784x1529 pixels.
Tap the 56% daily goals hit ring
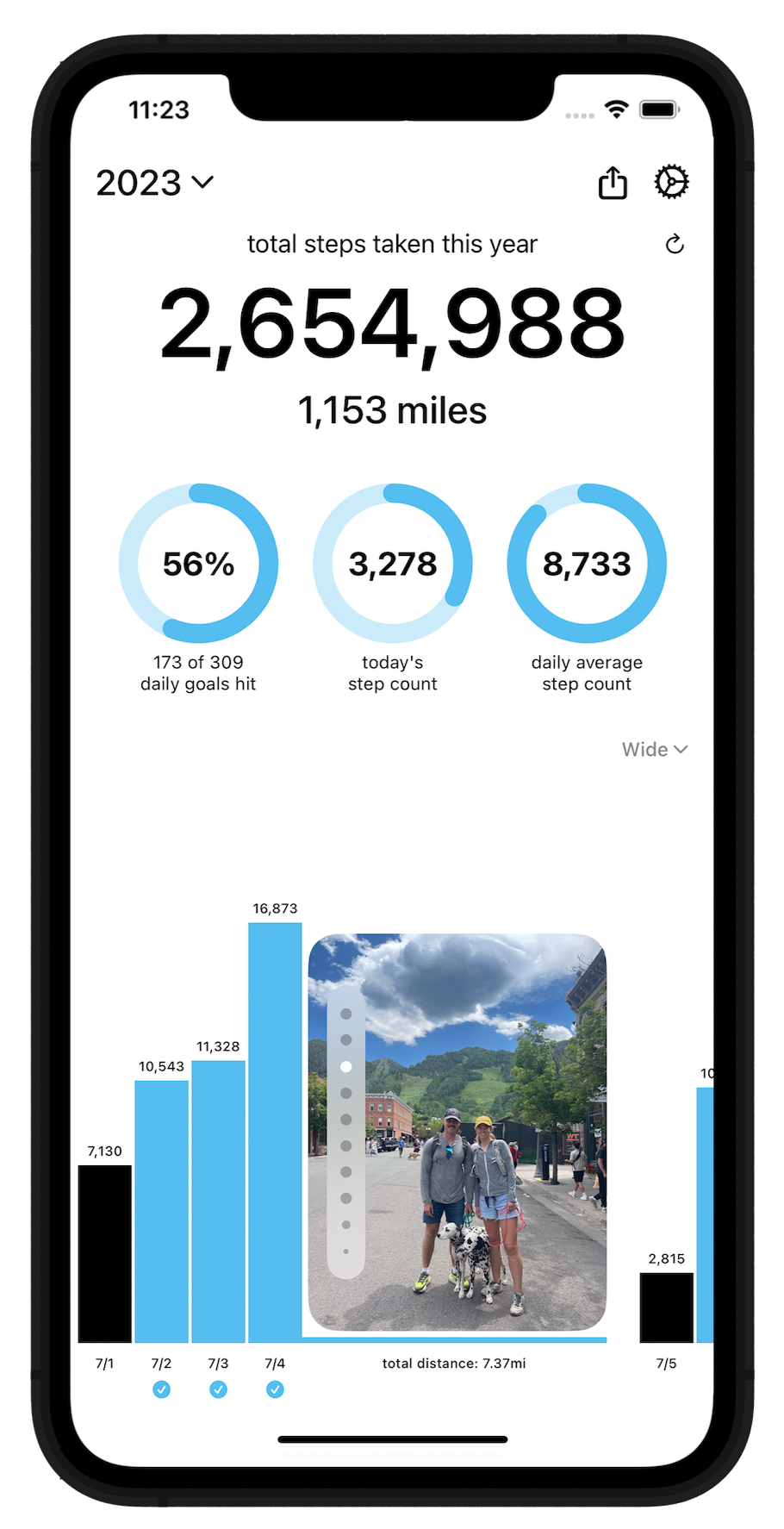(x=198, y=564)
